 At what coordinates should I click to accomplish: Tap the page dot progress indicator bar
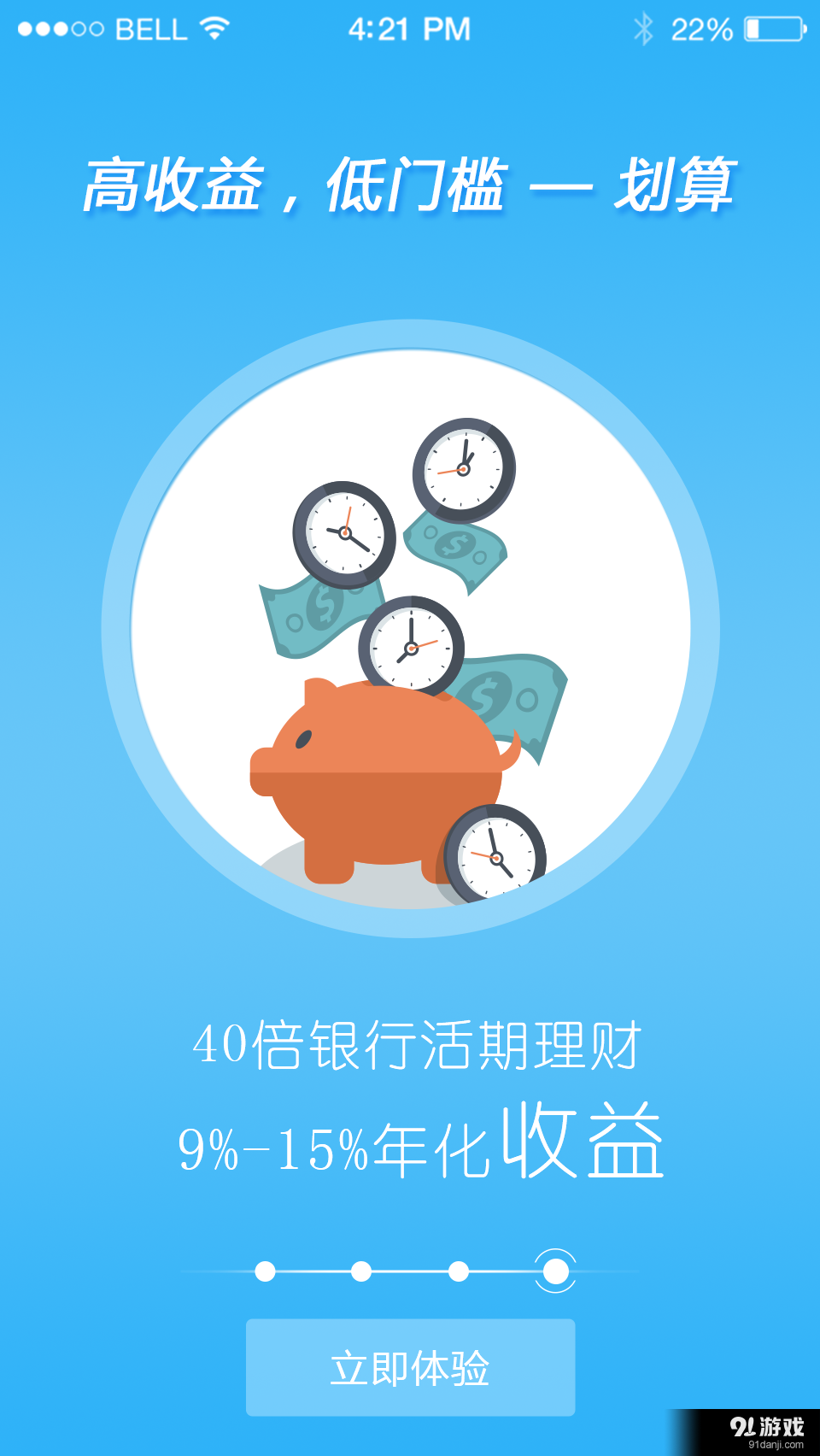(410, 1271)
